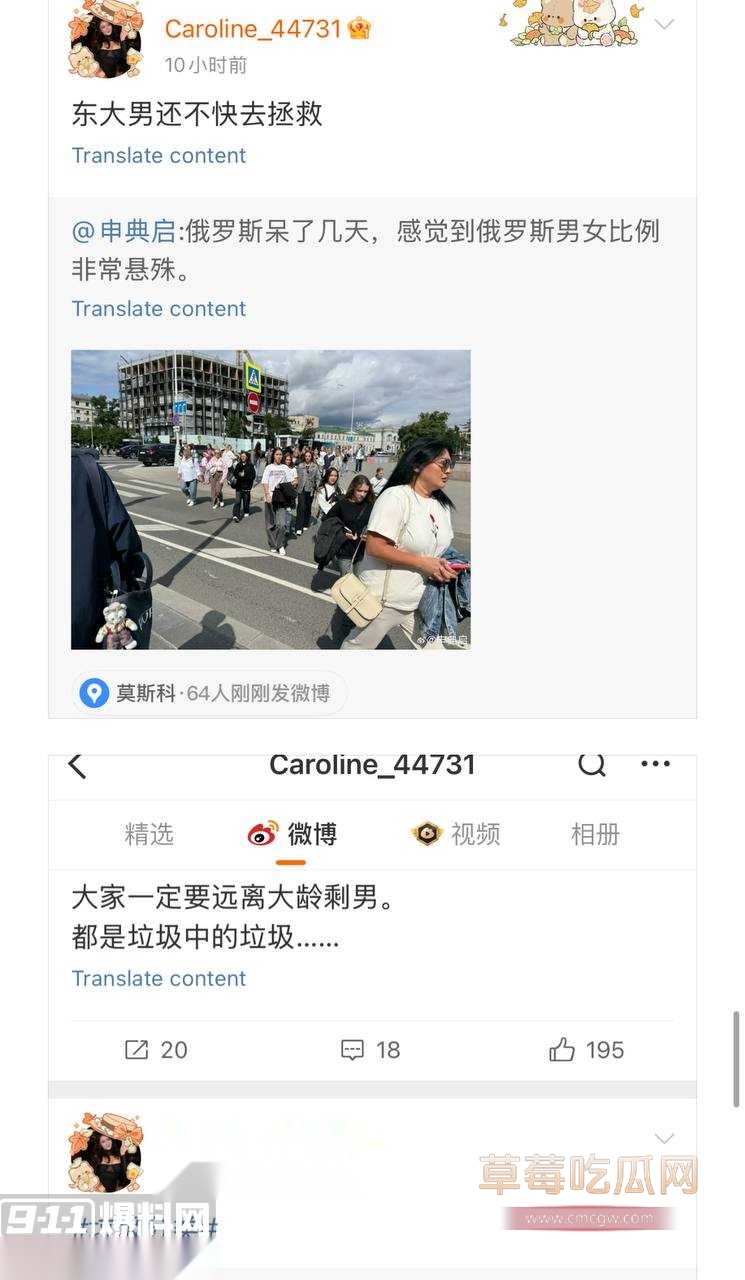Click the location pin icon beside 莫斯科
The width and height of the screenshot is (745, 1280).
[95, 692]
